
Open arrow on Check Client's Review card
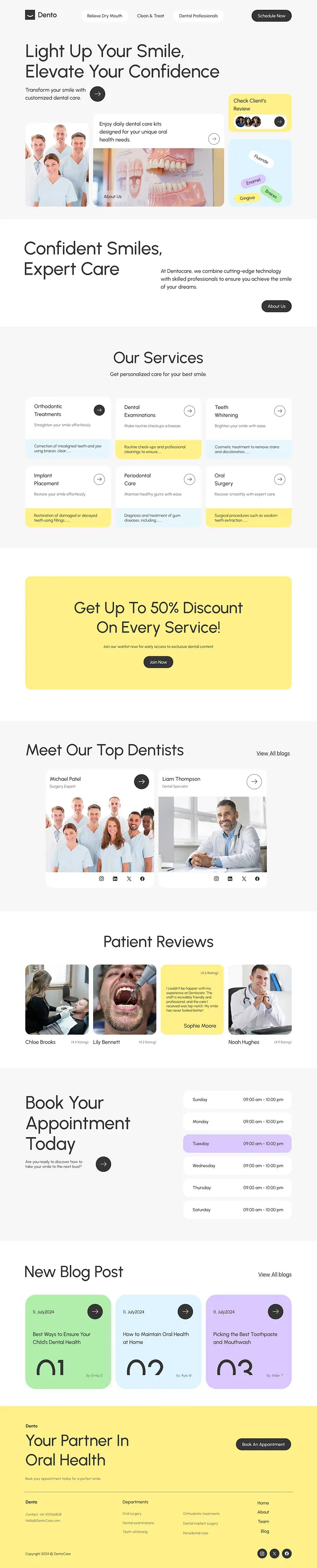pyautogui.click(x=279, y=122)
